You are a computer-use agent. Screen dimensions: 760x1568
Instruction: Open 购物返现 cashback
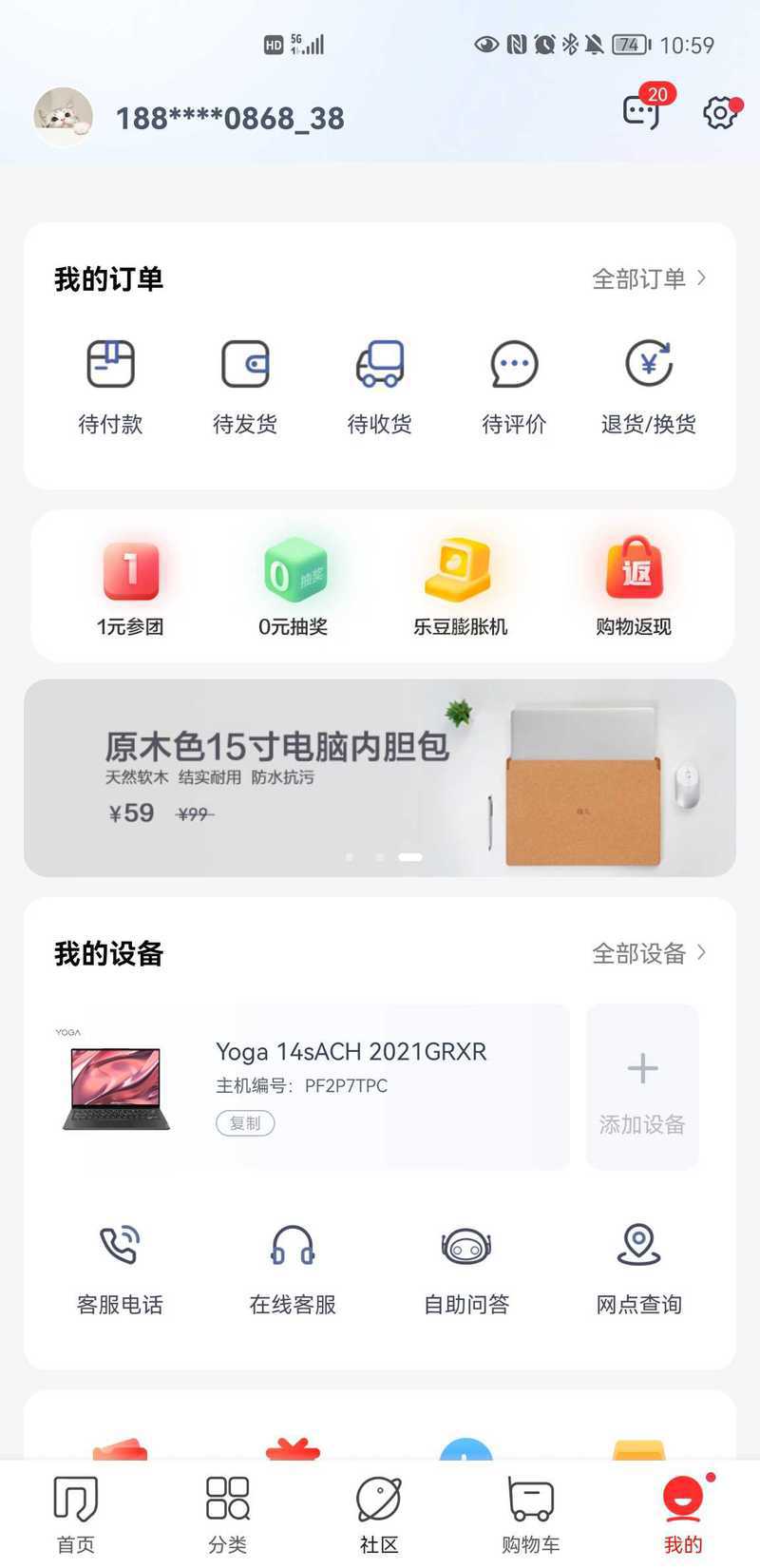click(634, 587)
